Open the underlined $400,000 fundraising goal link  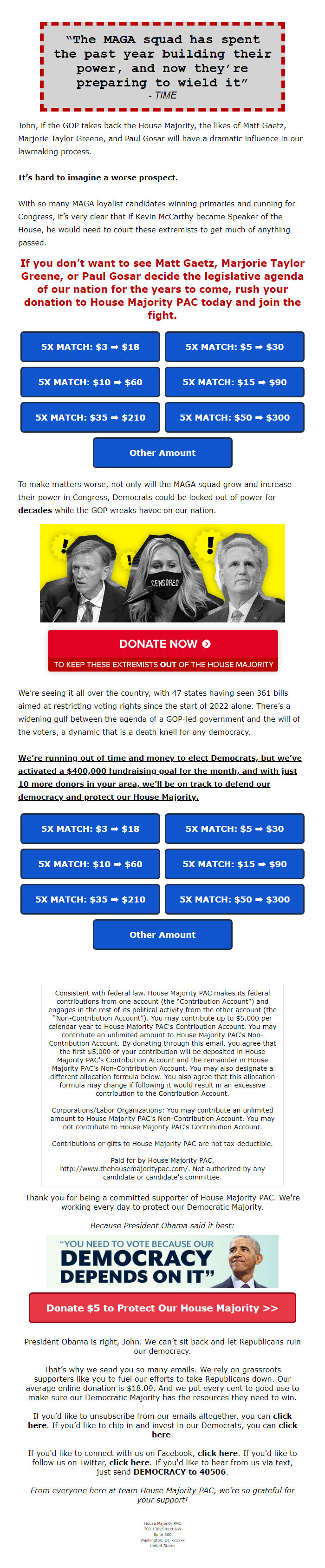(160, 777)
